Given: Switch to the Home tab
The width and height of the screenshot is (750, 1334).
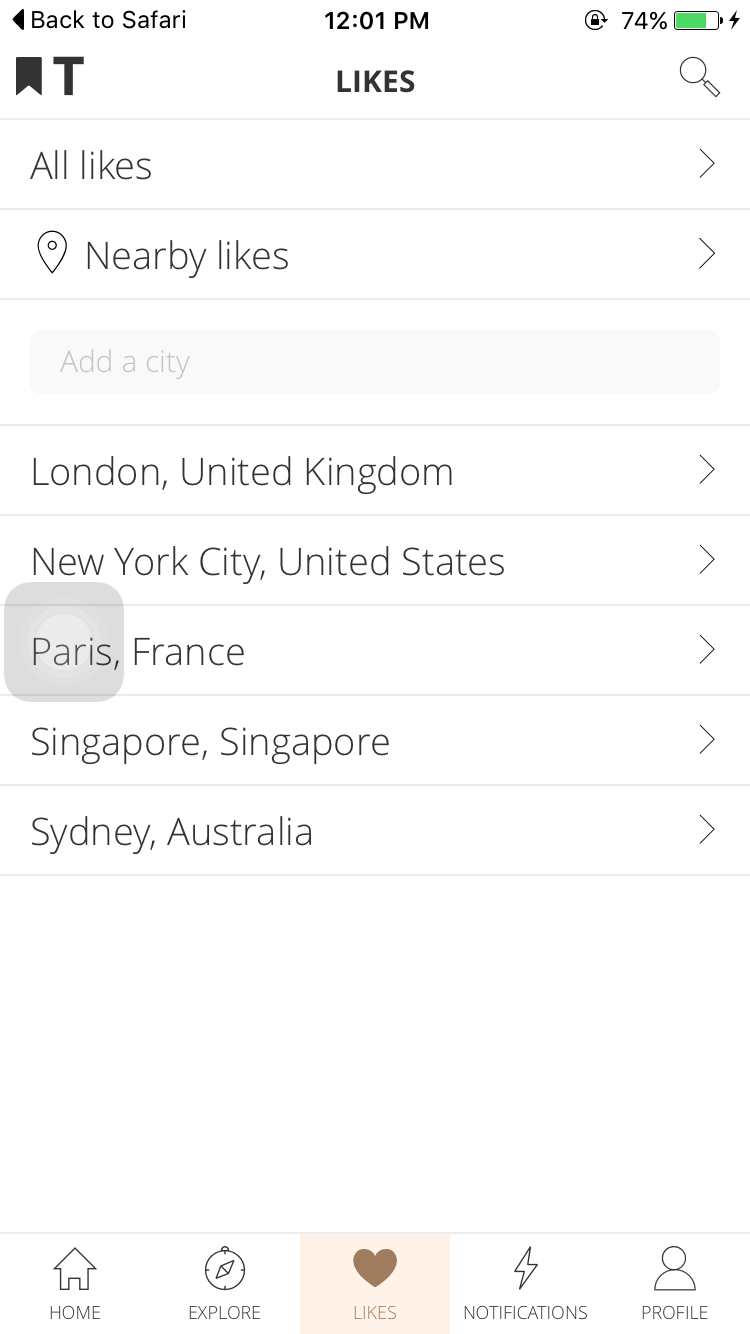Looking at the screenshot, I should pyautogui.click(x=75, y=1284).
